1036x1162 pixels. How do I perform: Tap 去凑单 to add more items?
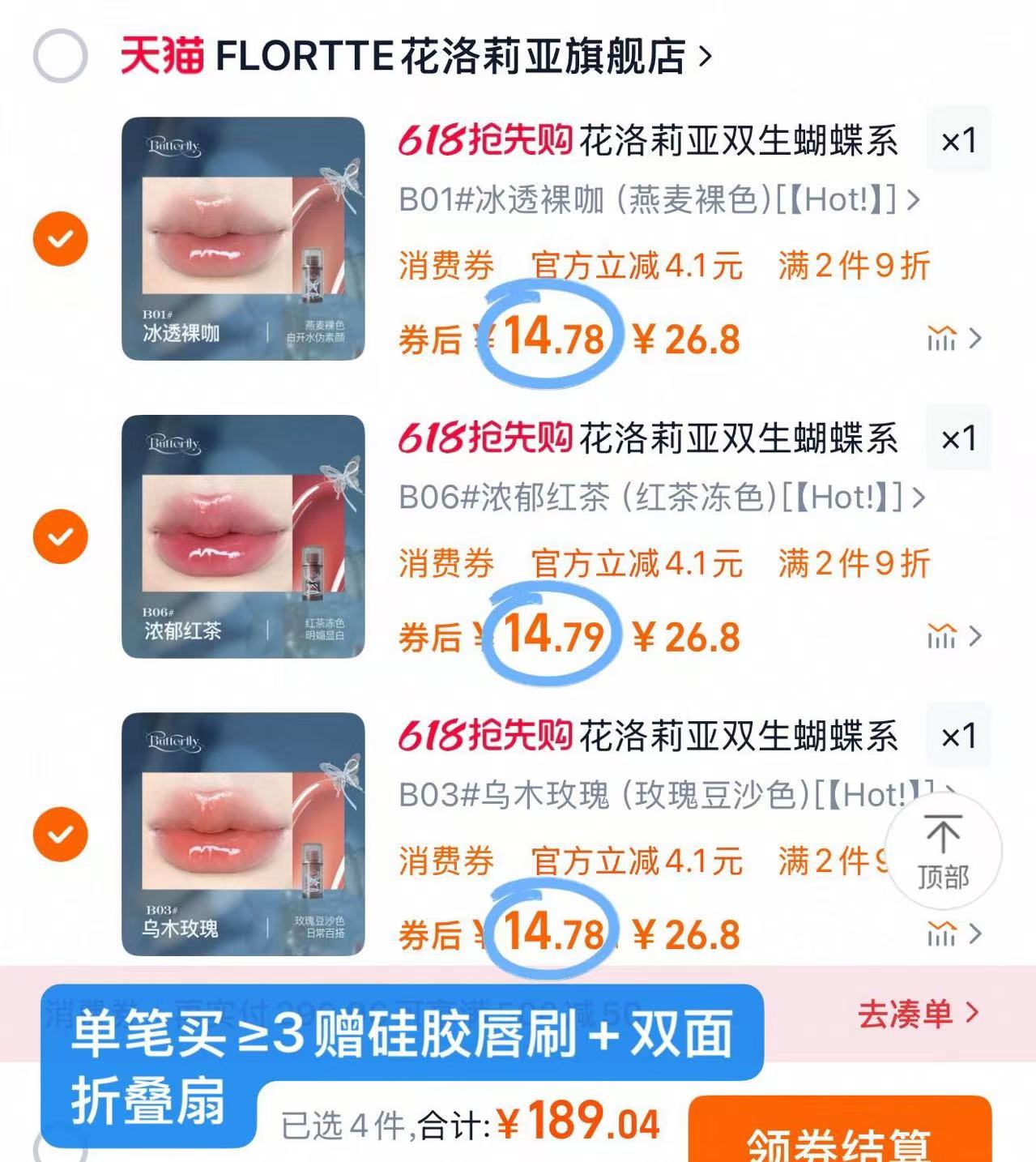[918, 1013]
